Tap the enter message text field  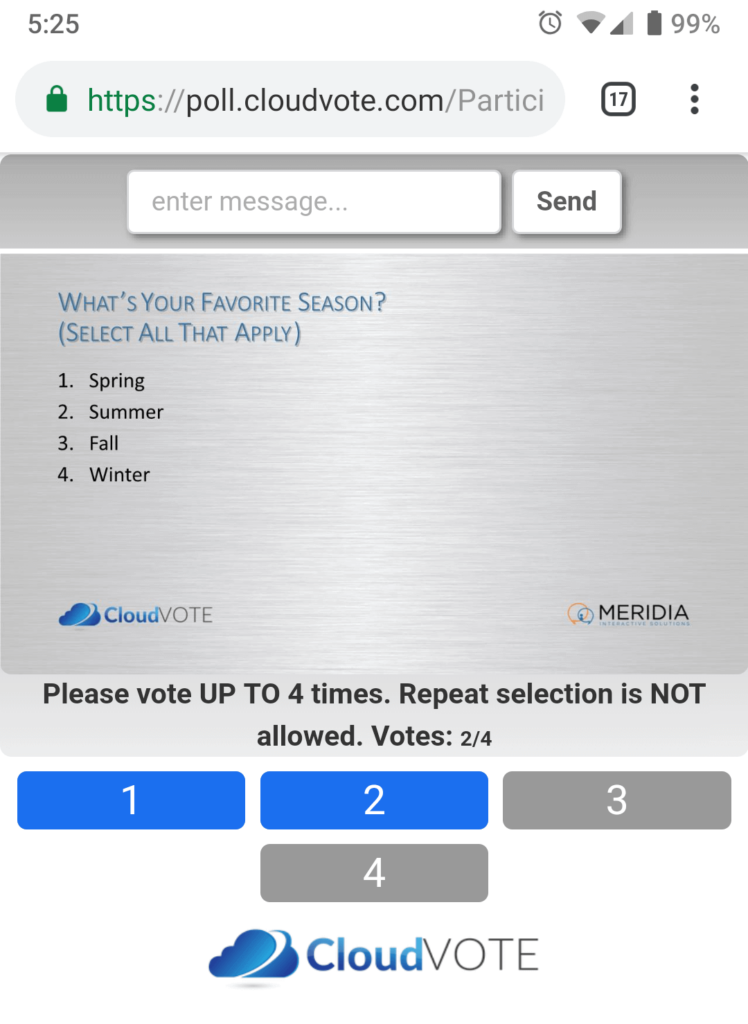(x=314, y=202)
